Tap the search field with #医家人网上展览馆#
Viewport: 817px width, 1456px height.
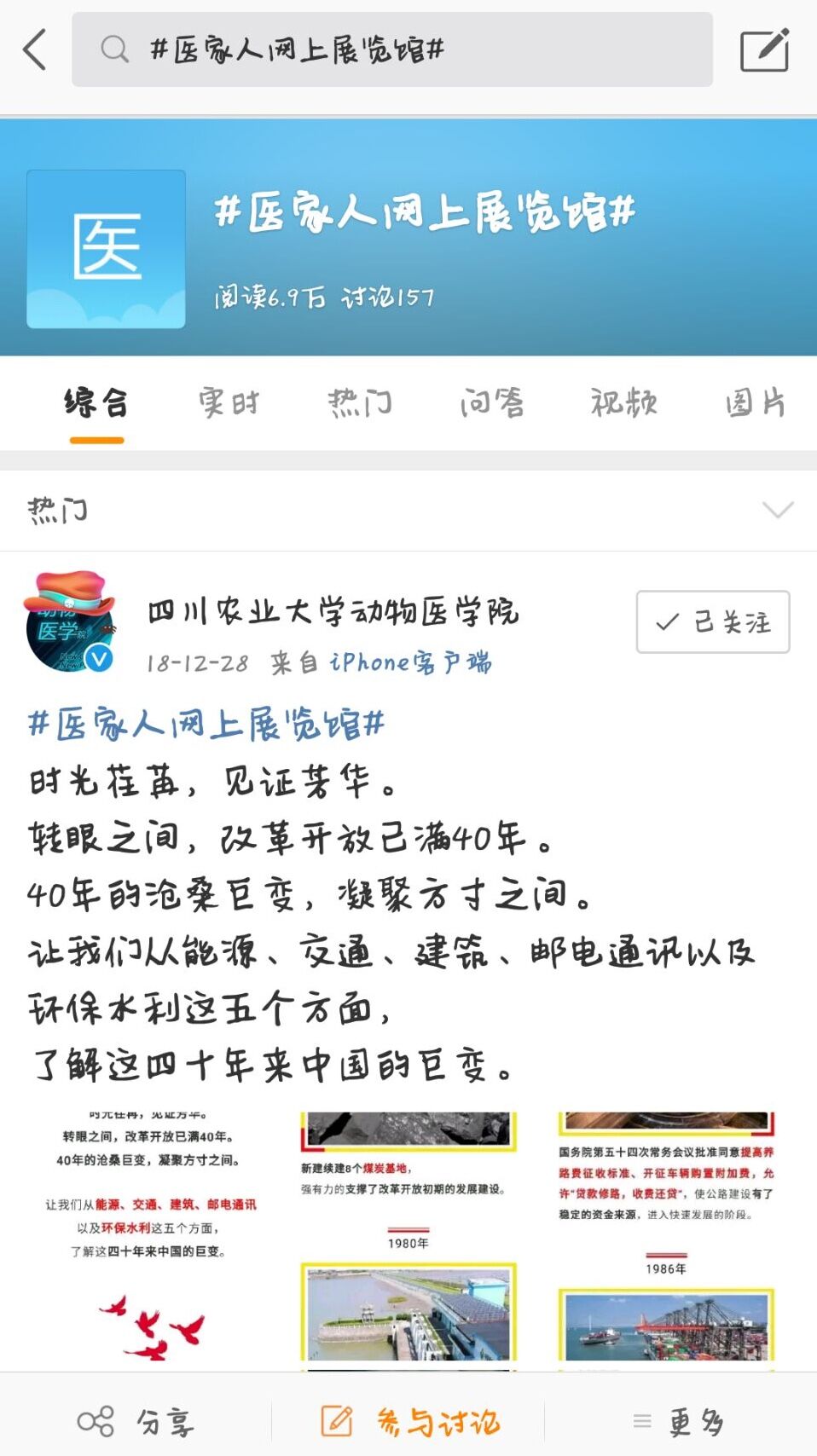(x=392, y=49)
